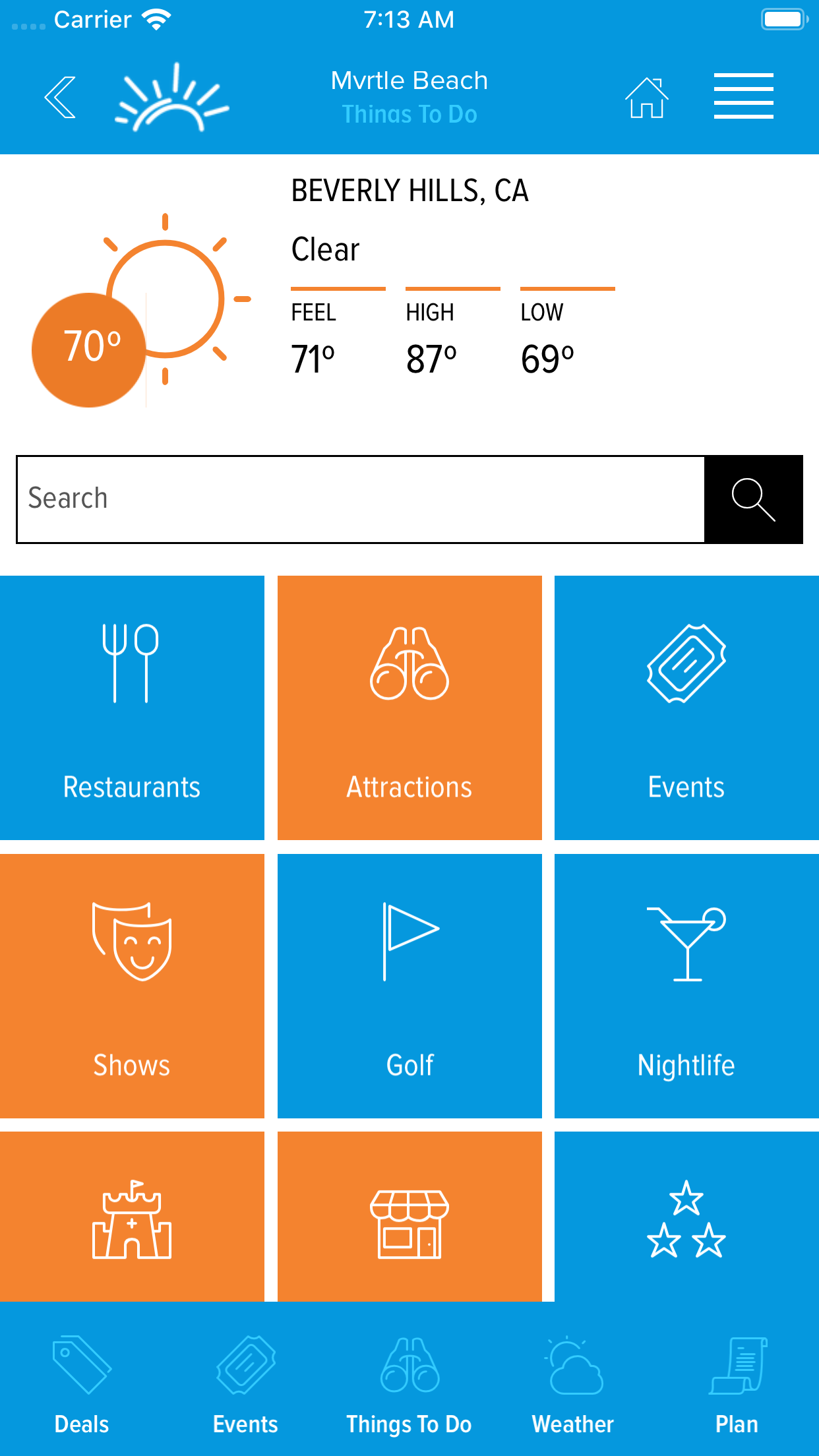Go back with the back arrow
This screenshot has width=819, height=1456.
tap(60, 98)
